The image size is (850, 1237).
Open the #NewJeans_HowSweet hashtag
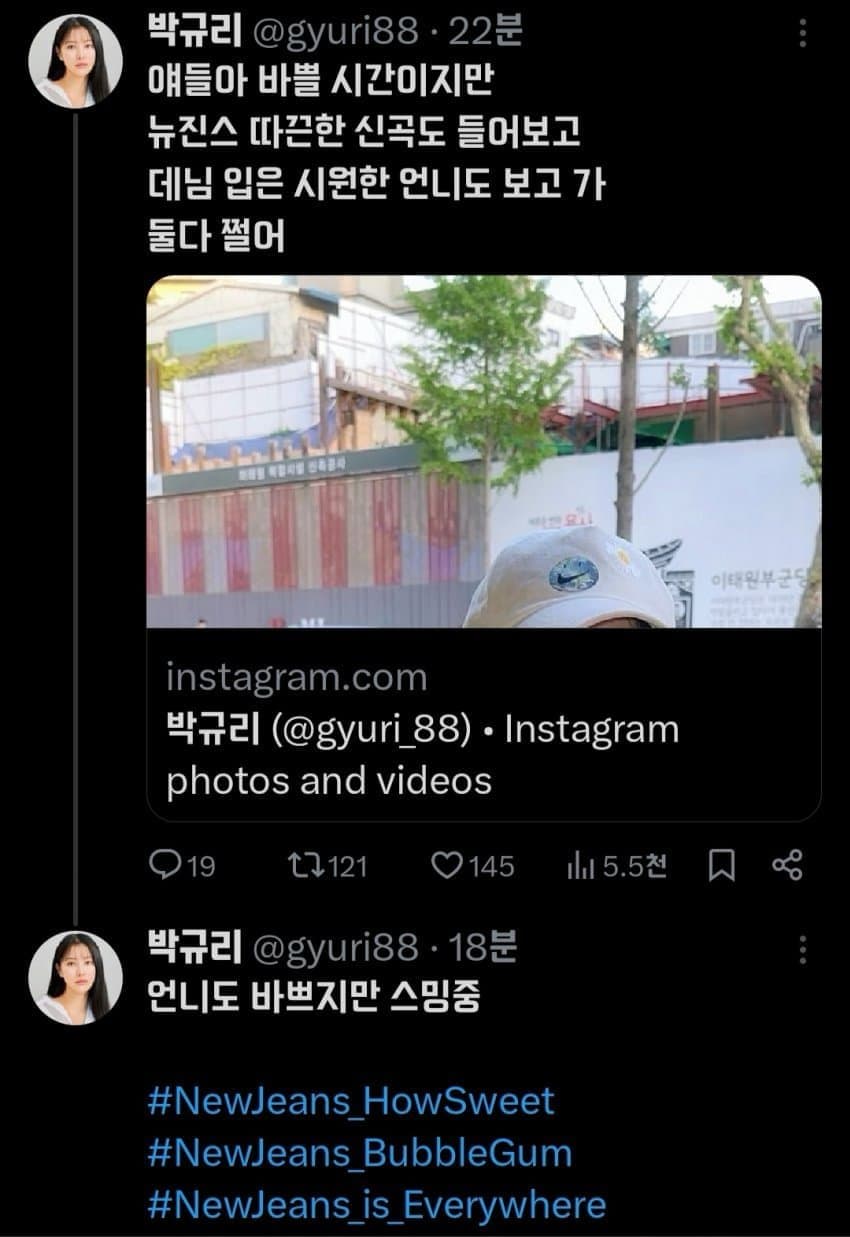(350, 1101)
